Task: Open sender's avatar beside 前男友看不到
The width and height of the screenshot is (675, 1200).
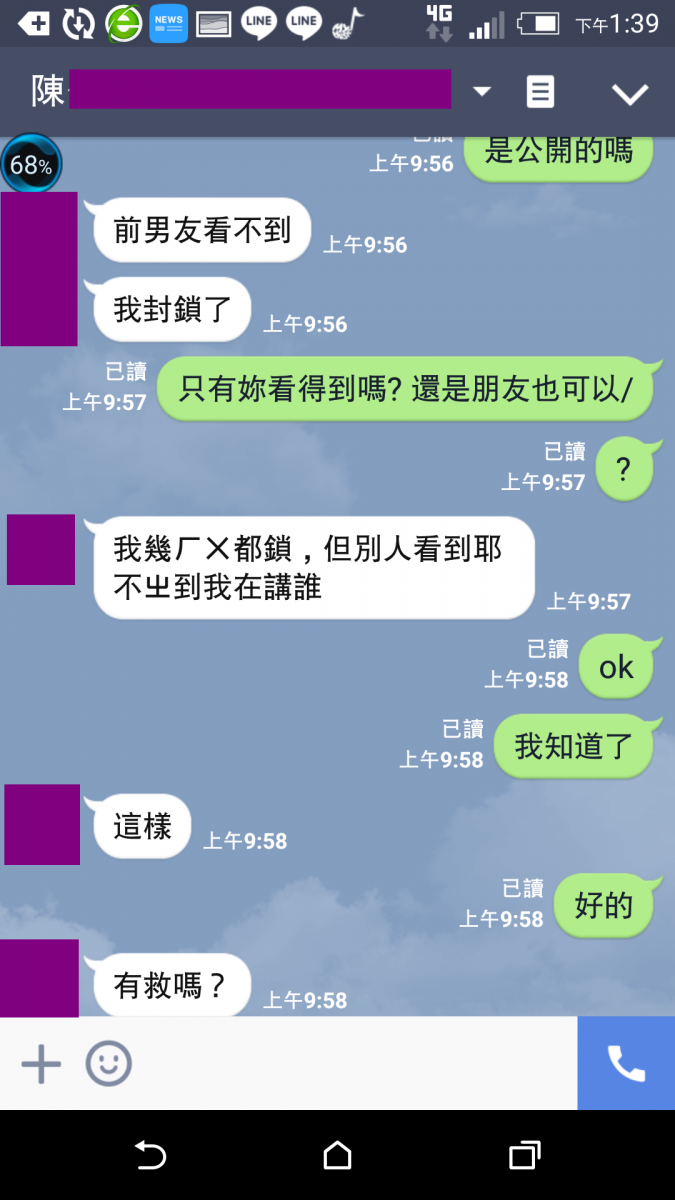Action: coord(39,268)
